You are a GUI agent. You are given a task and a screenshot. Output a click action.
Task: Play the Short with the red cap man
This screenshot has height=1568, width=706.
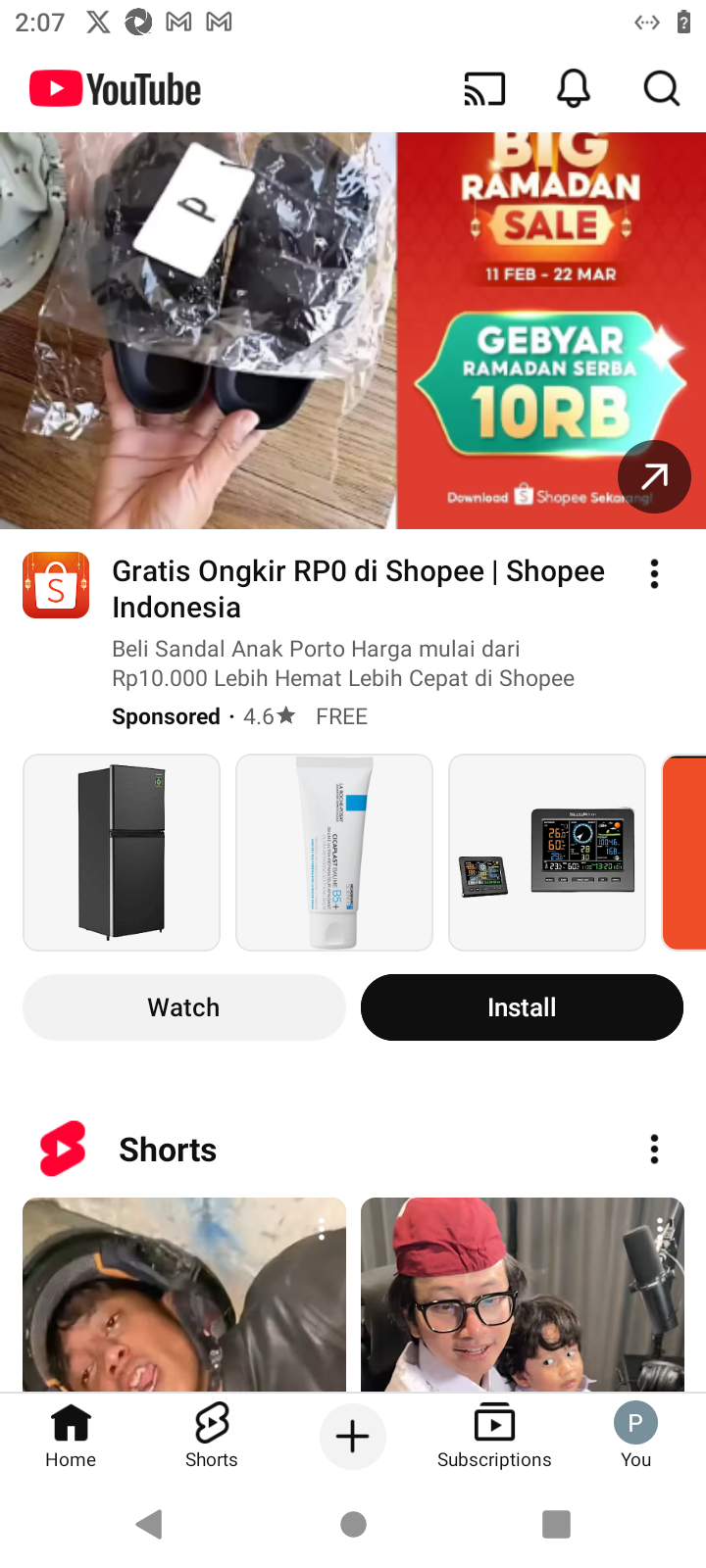(522, 1294)
